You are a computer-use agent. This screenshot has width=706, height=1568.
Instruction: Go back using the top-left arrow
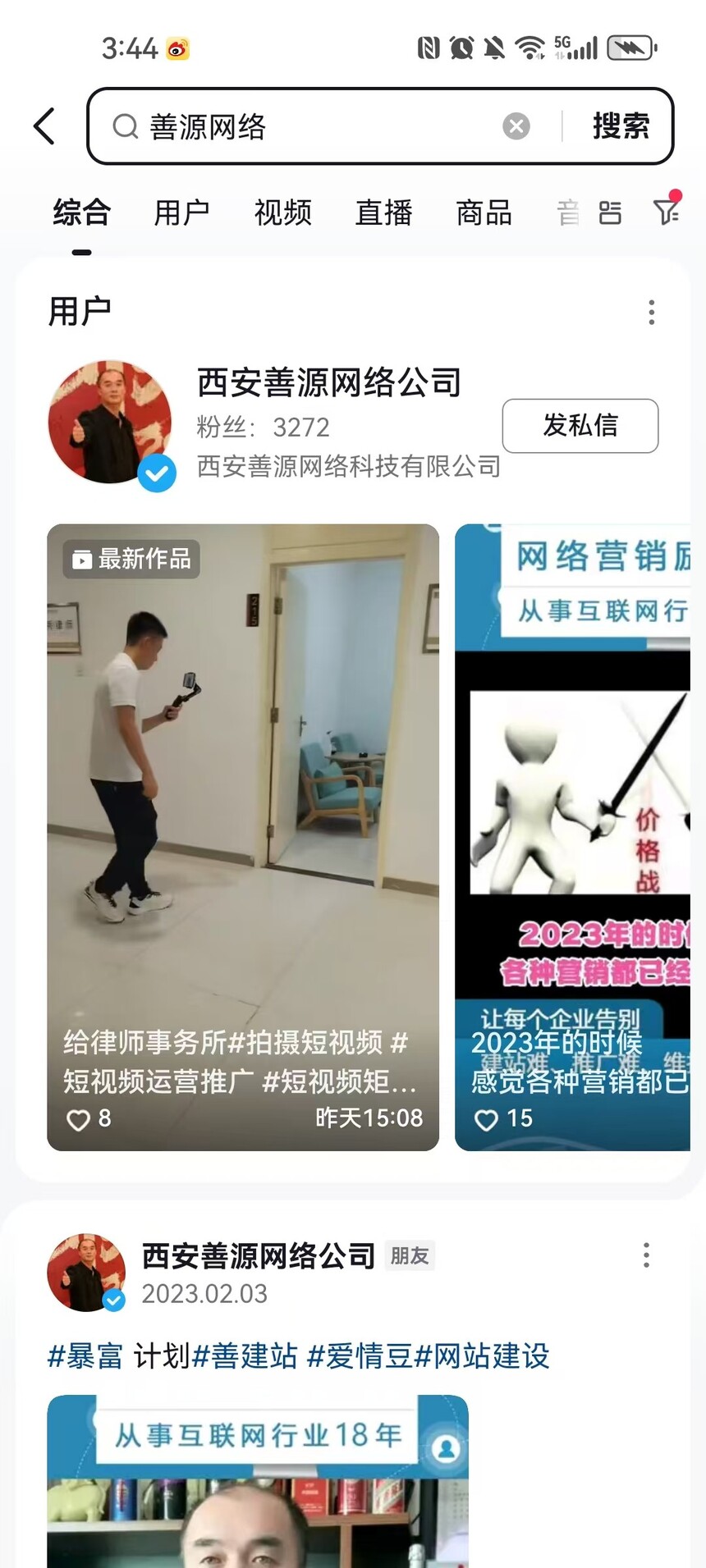click(x=44, y=126)
